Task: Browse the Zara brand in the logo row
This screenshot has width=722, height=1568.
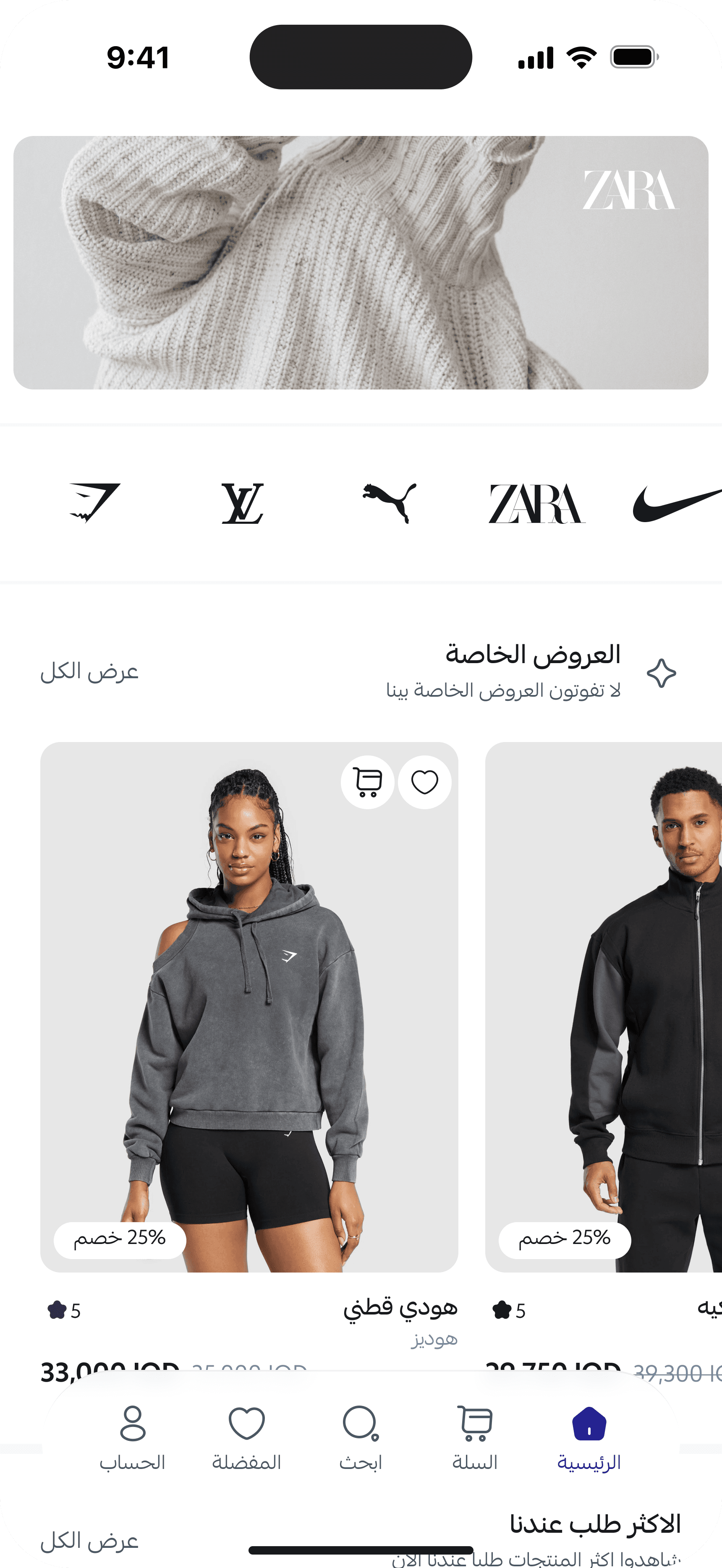Action: [536, 503]
